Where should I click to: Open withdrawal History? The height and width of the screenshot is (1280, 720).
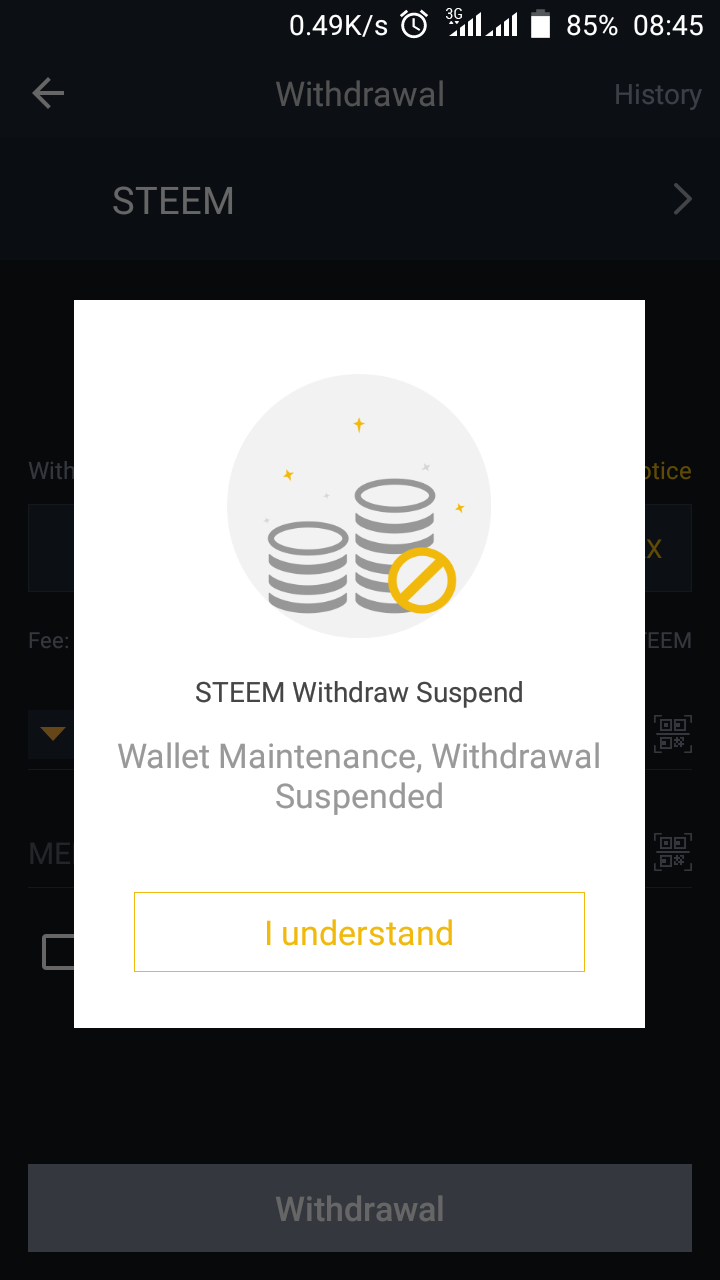point(657,94)
